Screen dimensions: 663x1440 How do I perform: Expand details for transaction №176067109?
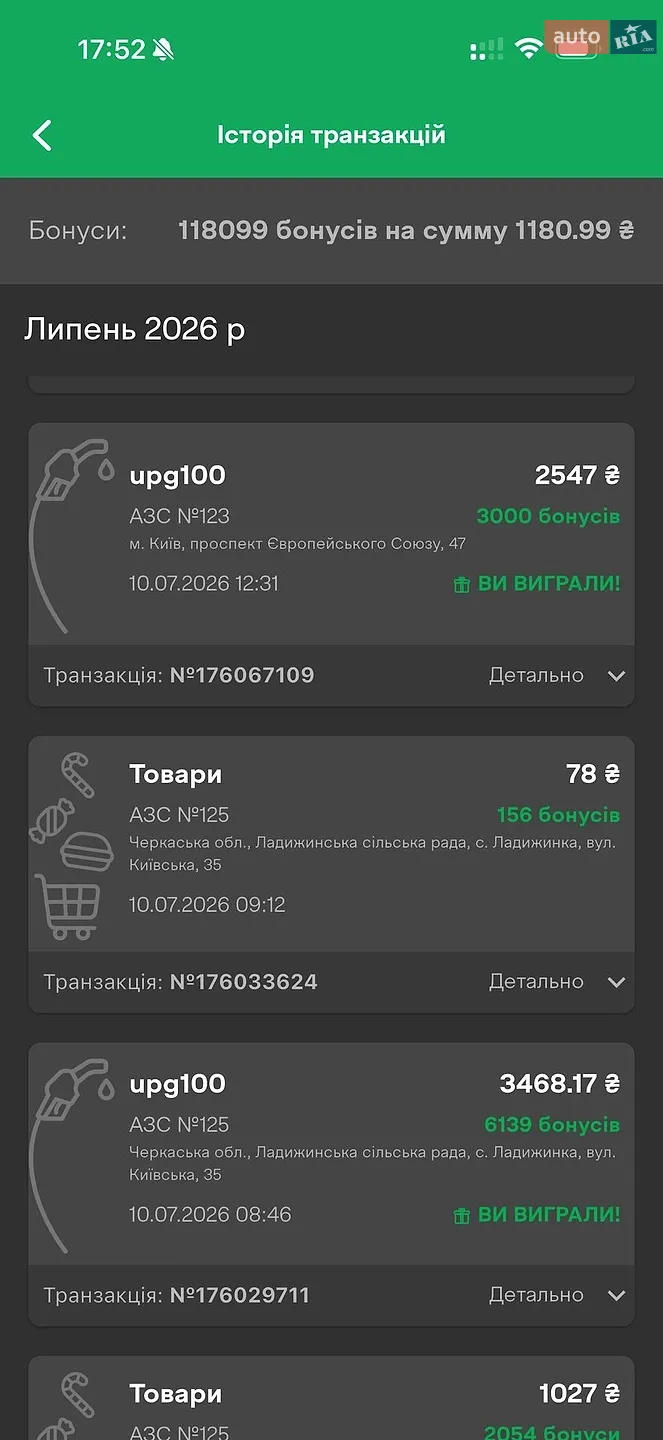pyautogui.click(x=557, y=675)
